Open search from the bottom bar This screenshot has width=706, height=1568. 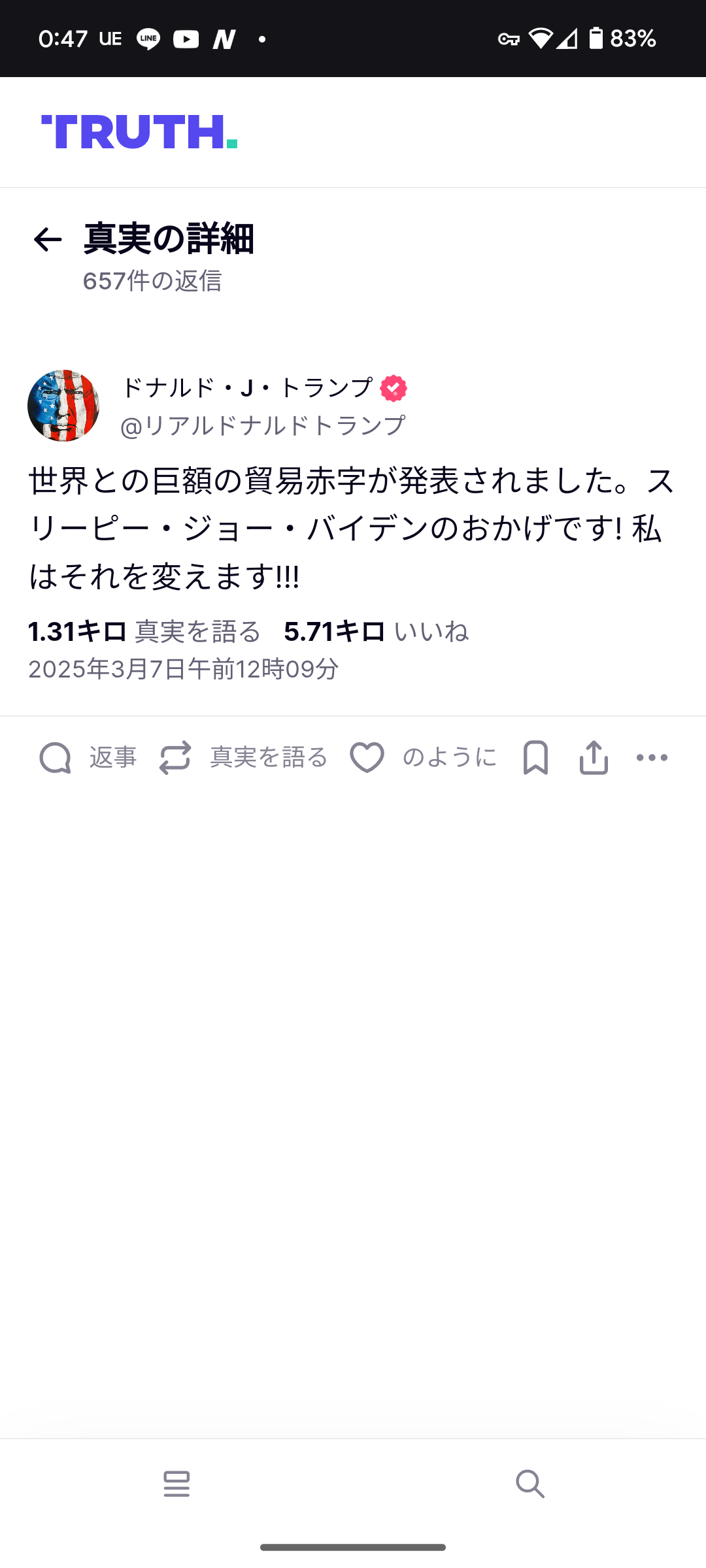pyautogui.click(x=529, y=1484)
